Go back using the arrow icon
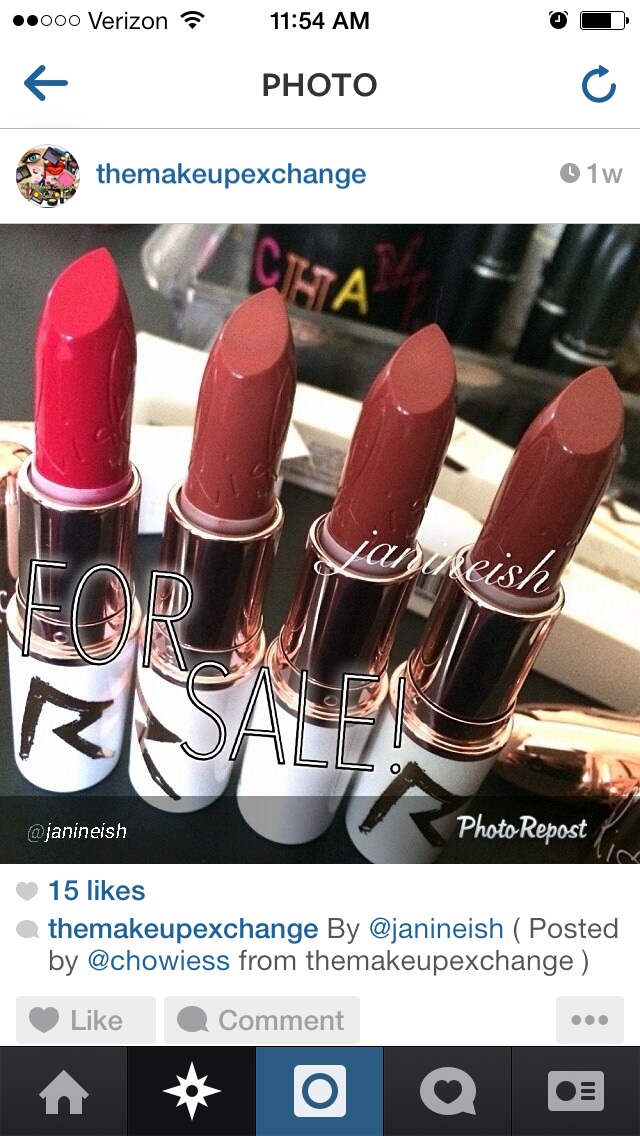Viewport: 640px width, 1136px height. 45,85
